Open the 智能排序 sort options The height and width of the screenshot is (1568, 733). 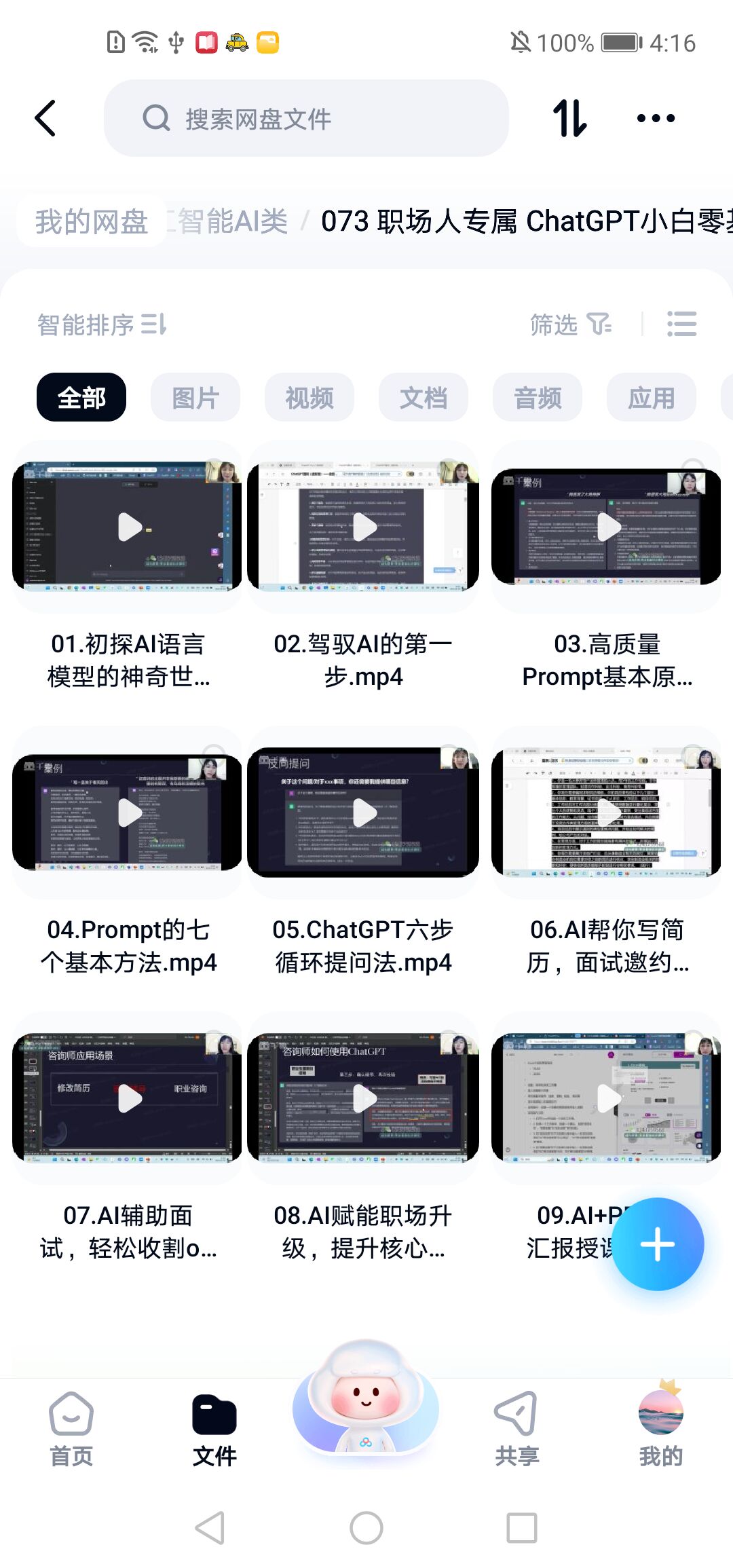pos(102,324)
